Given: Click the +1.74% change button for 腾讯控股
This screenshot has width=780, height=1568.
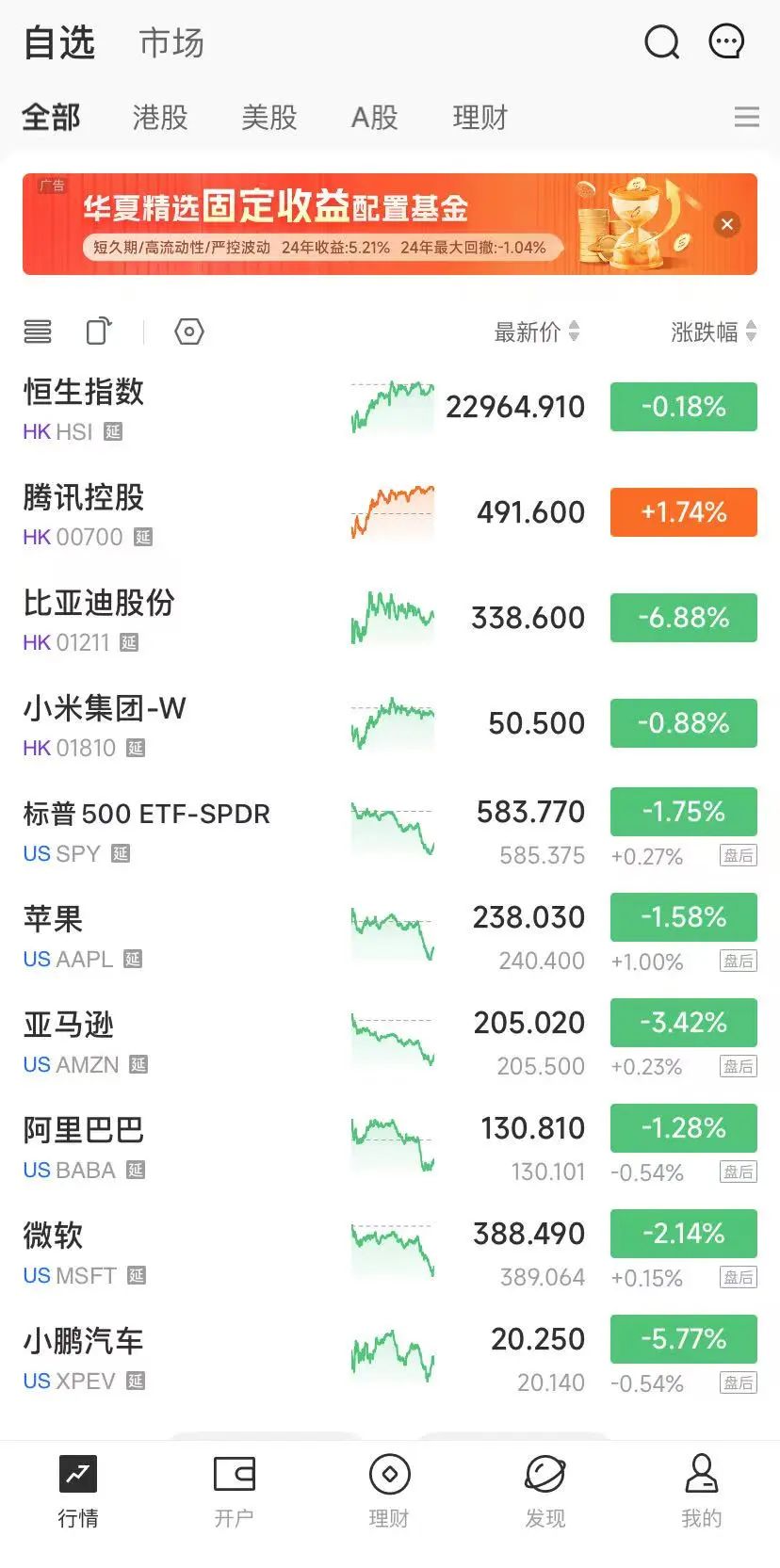Looking at the screenshot, I should click(x=683, y=512).
